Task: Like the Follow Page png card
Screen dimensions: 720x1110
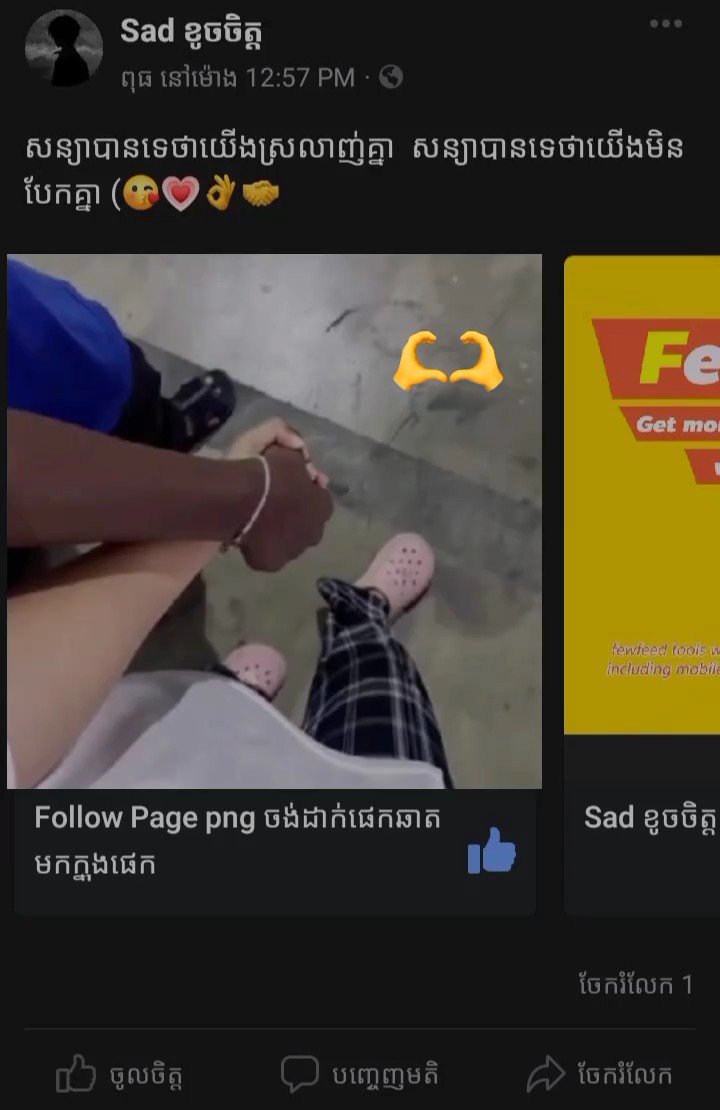Action: pyautogui.click(x=491, y=850)
